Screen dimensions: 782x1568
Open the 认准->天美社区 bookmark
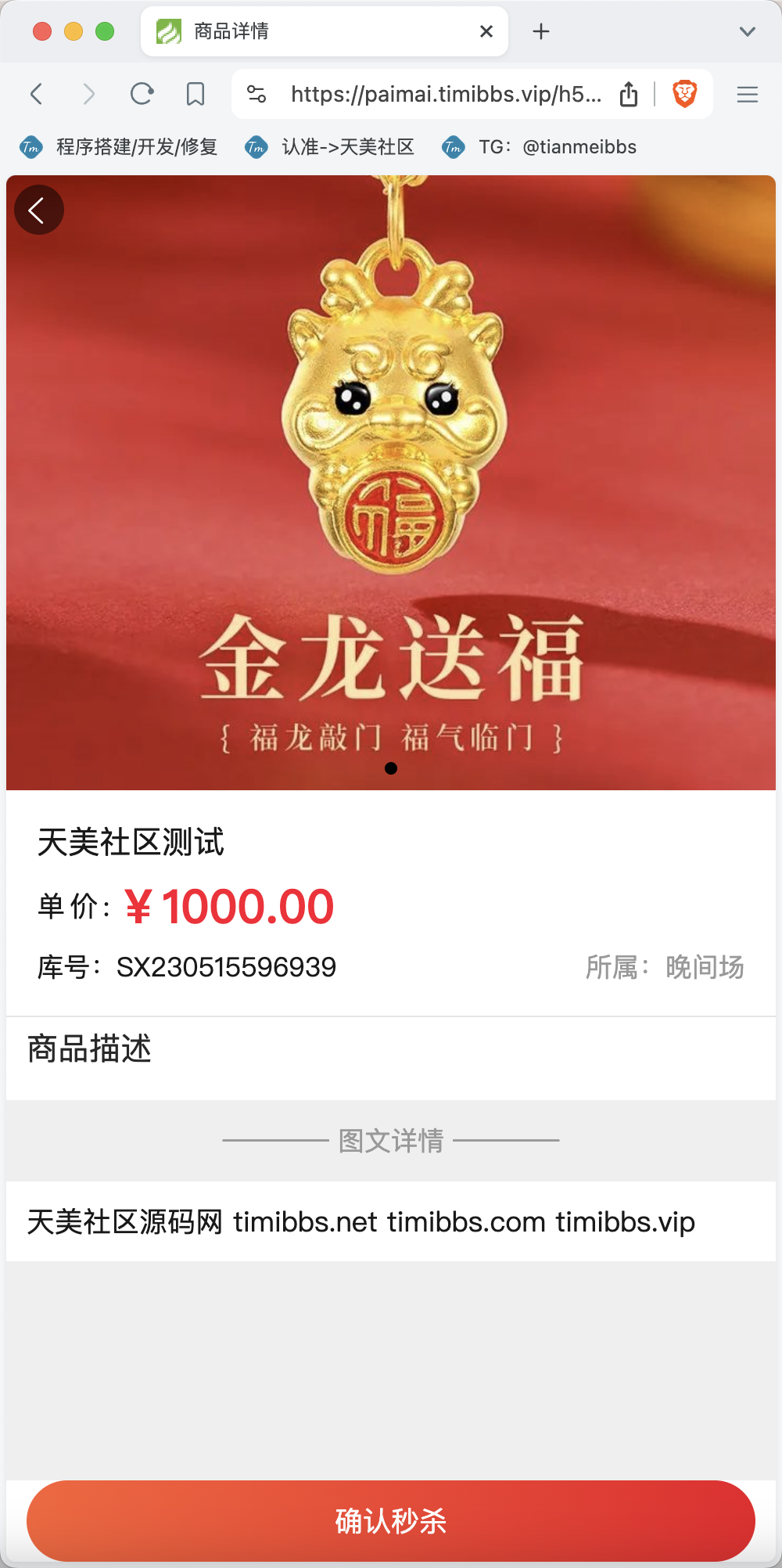point(330,147)
